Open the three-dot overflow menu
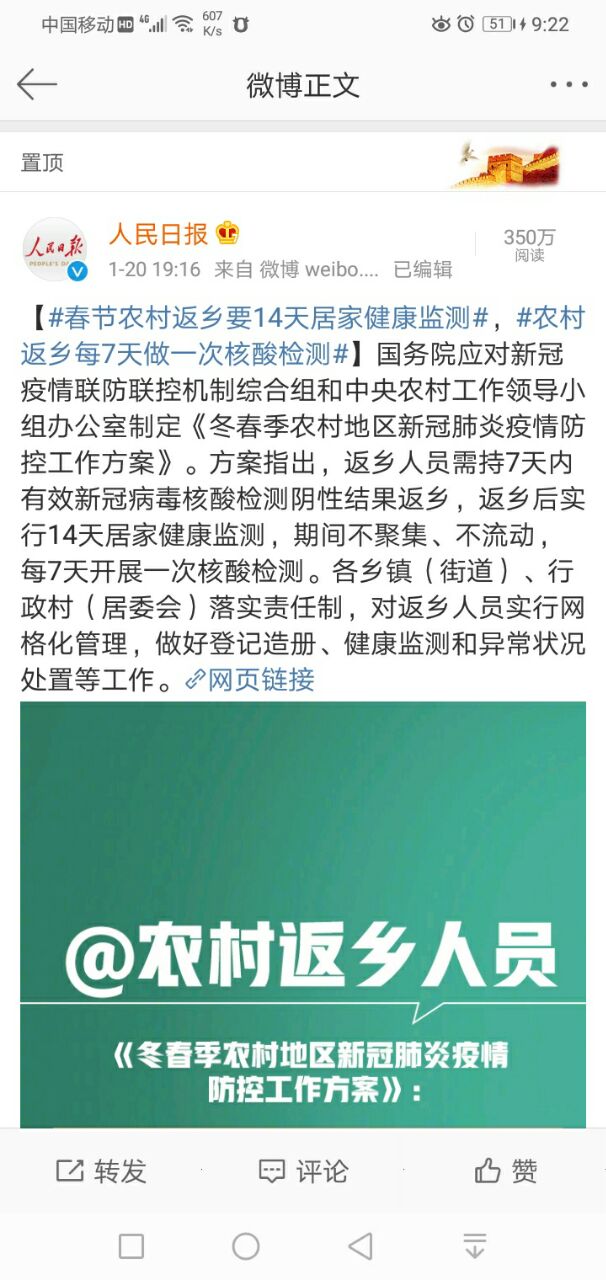The image size is (606, 1280). [x=569, y=85]
